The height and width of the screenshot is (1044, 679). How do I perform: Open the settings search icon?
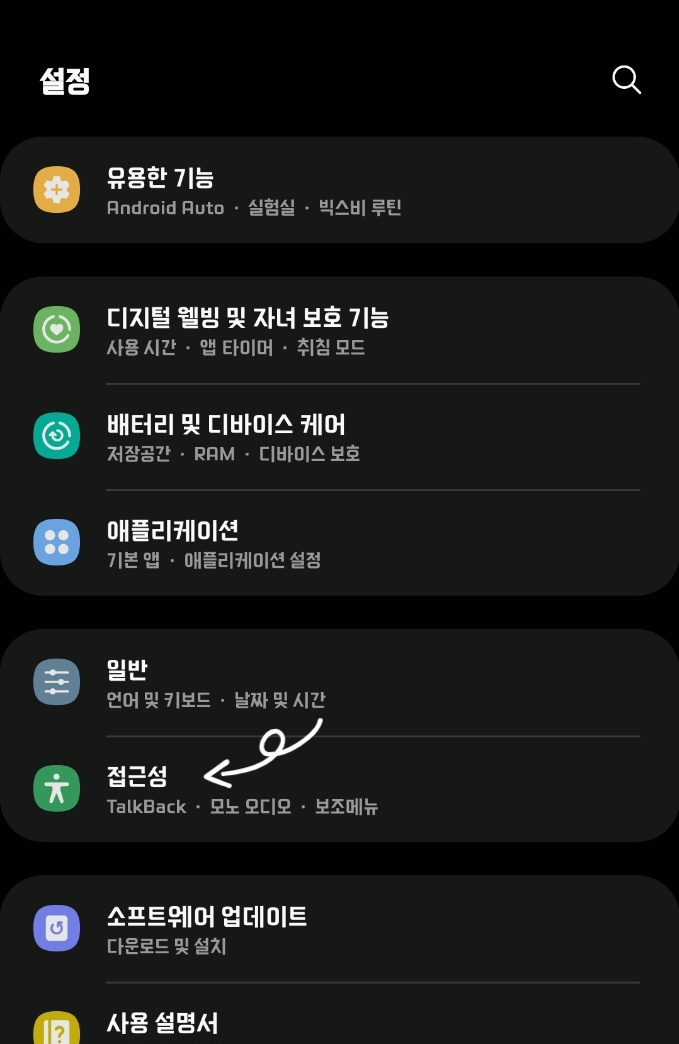pyautogui.click(x=626, y=80)
